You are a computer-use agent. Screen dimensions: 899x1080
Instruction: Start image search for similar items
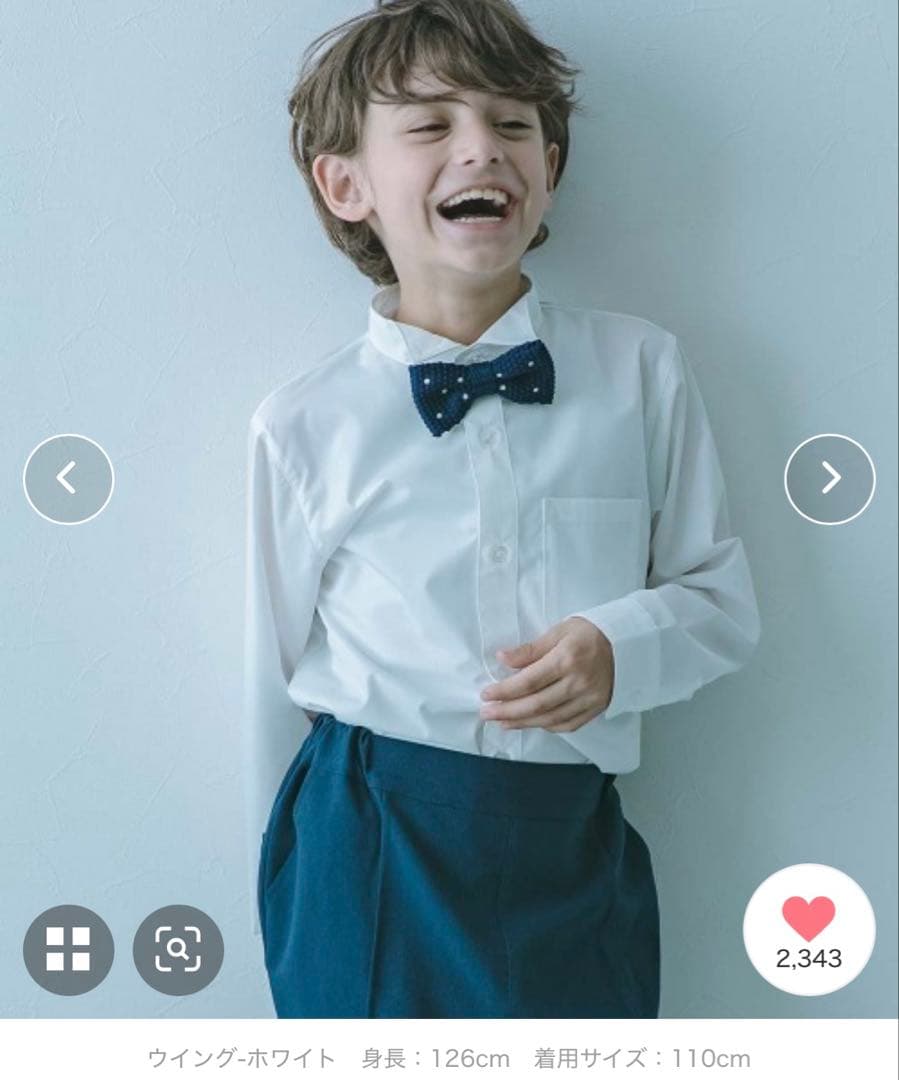tap(178, 949)
